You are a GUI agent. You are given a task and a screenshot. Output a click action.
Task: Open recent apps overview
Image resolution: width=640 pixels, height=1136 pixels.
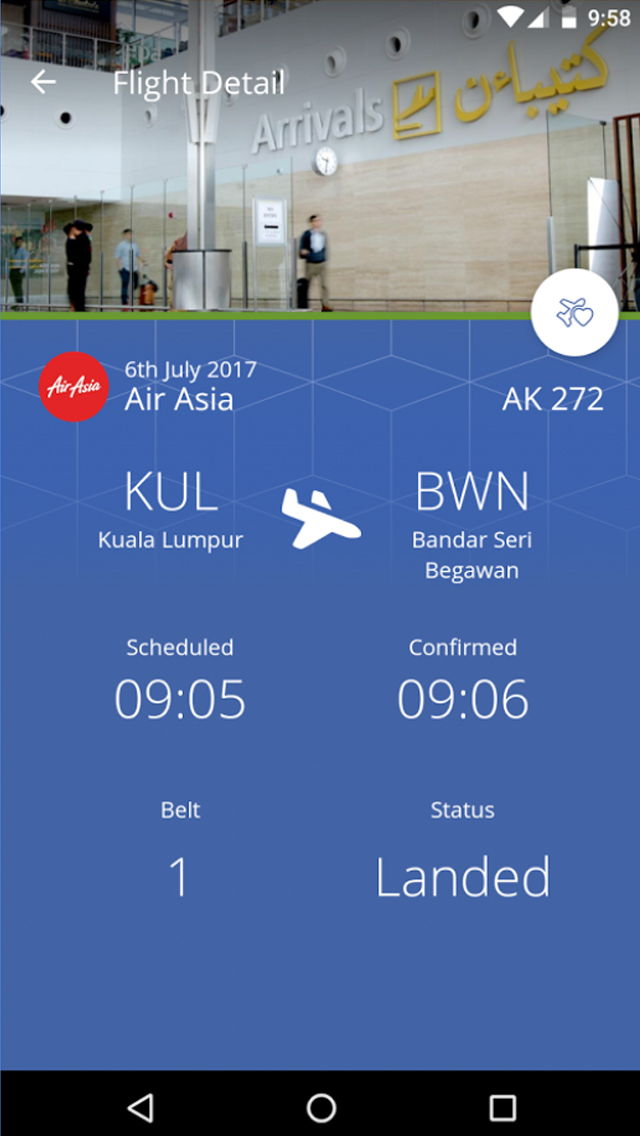(x=502, y=1107)
